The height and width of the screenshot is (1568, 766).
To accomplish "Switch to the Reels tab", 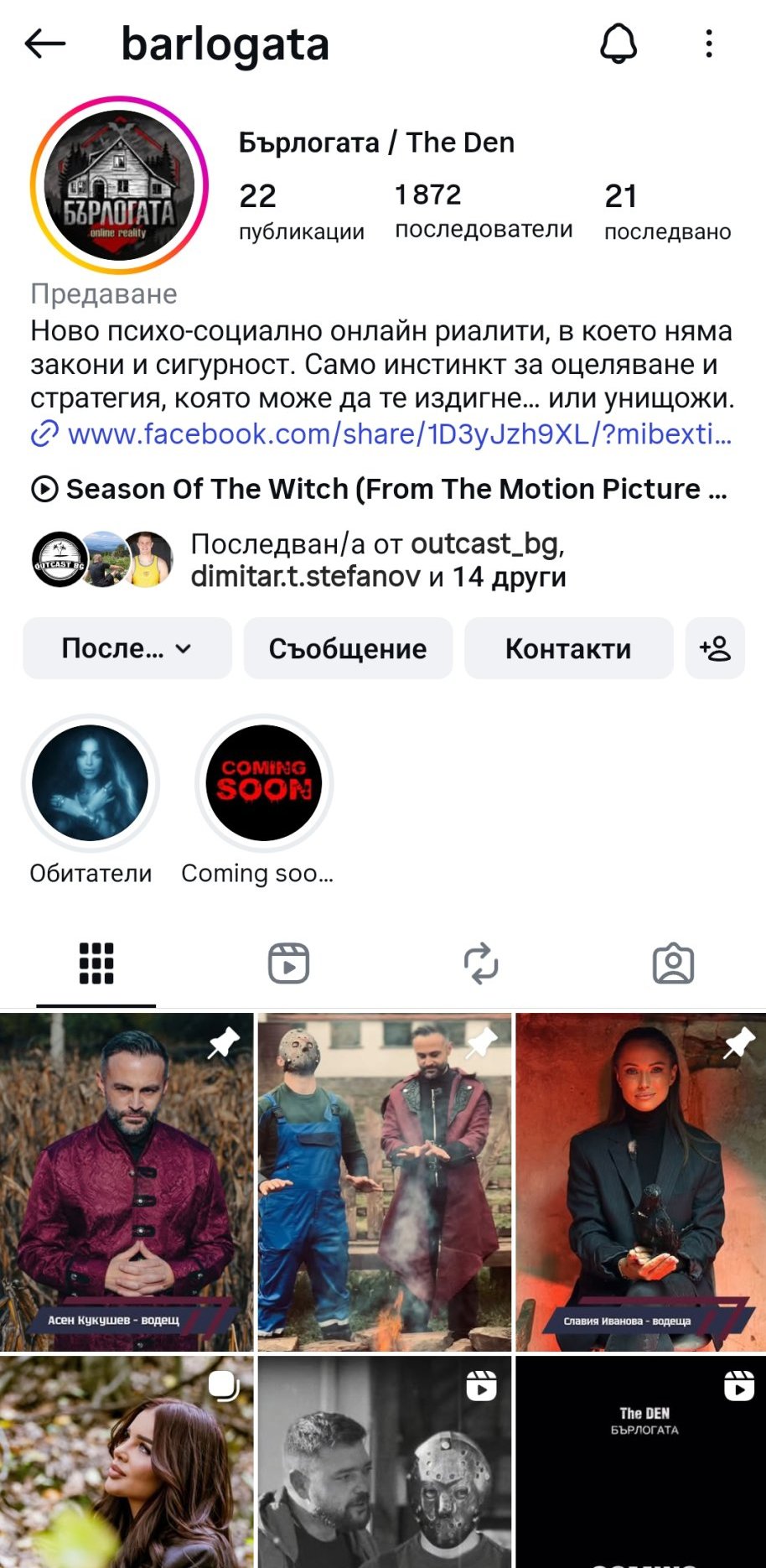I will tap(288, 963).
